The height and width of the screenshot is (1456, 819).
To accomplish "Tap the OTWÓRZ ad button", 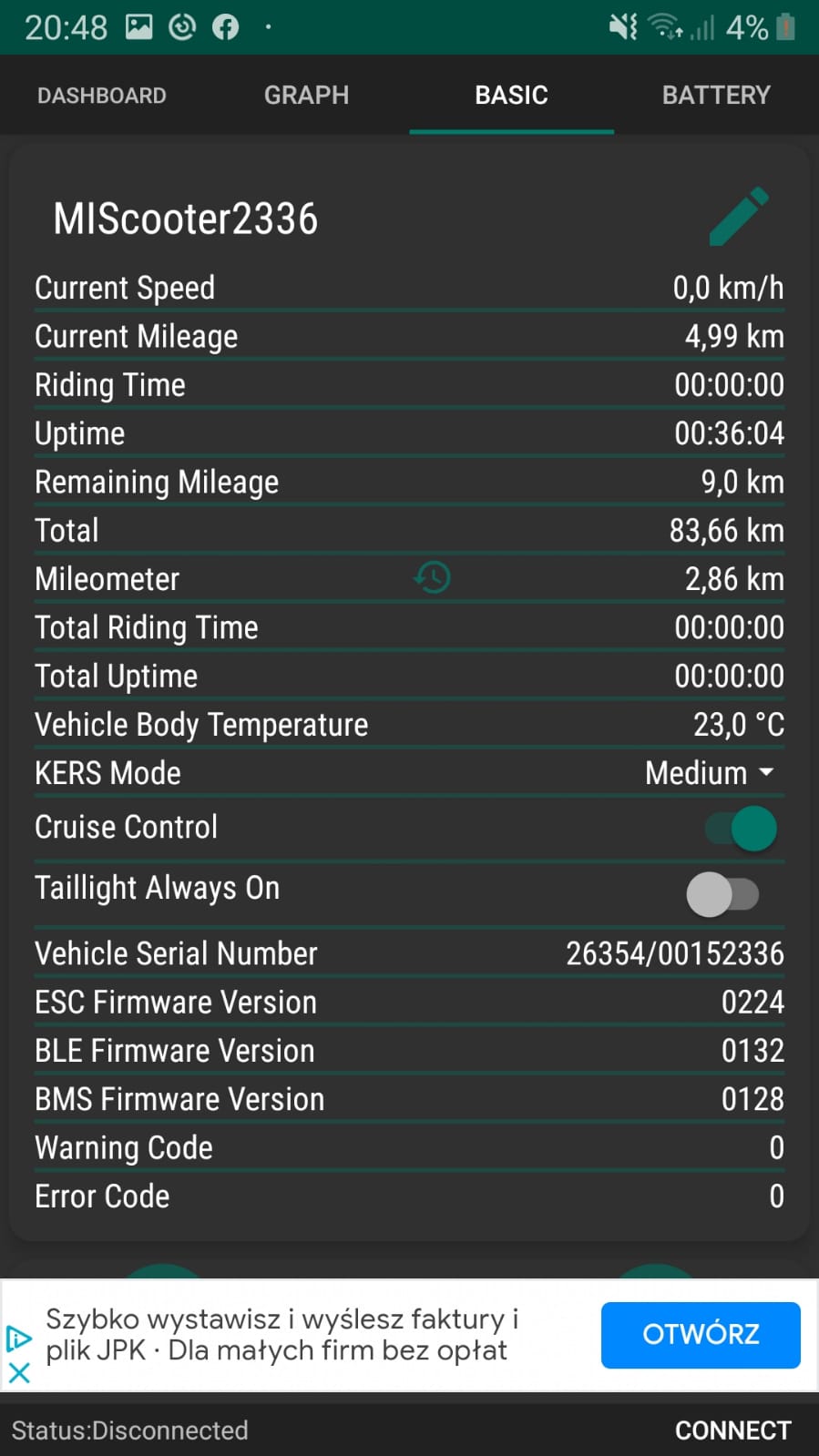I will tap(701, 1335).
